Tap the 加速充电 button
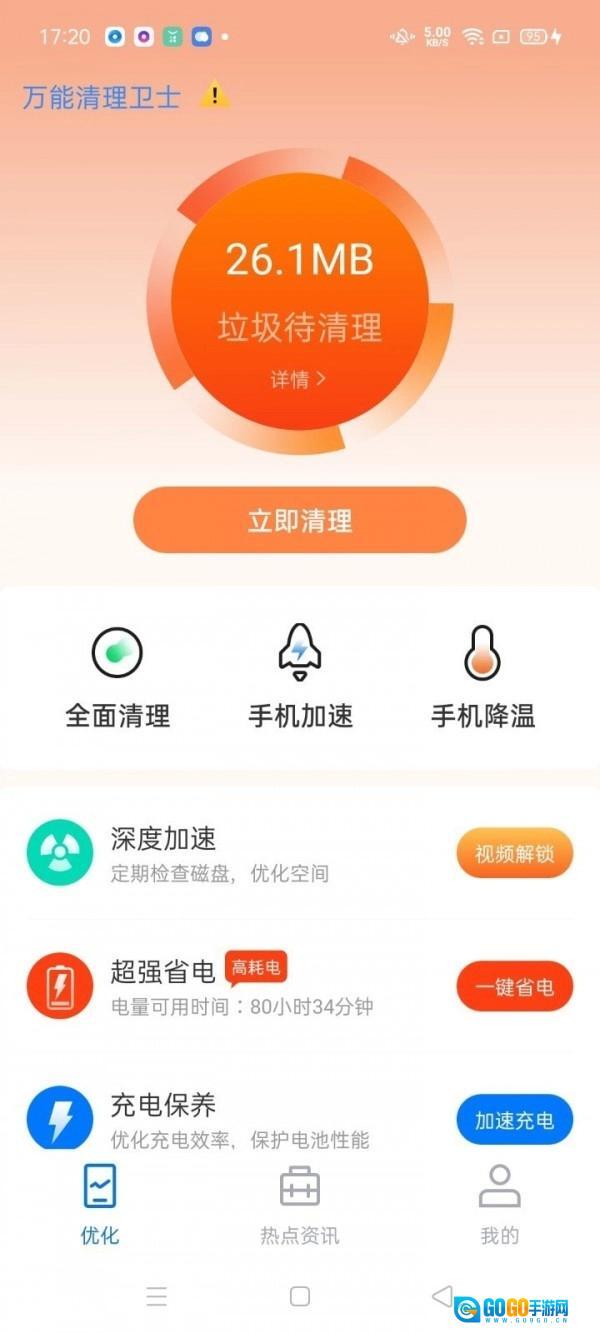The image size is (600, 1333). point(515,1120)
